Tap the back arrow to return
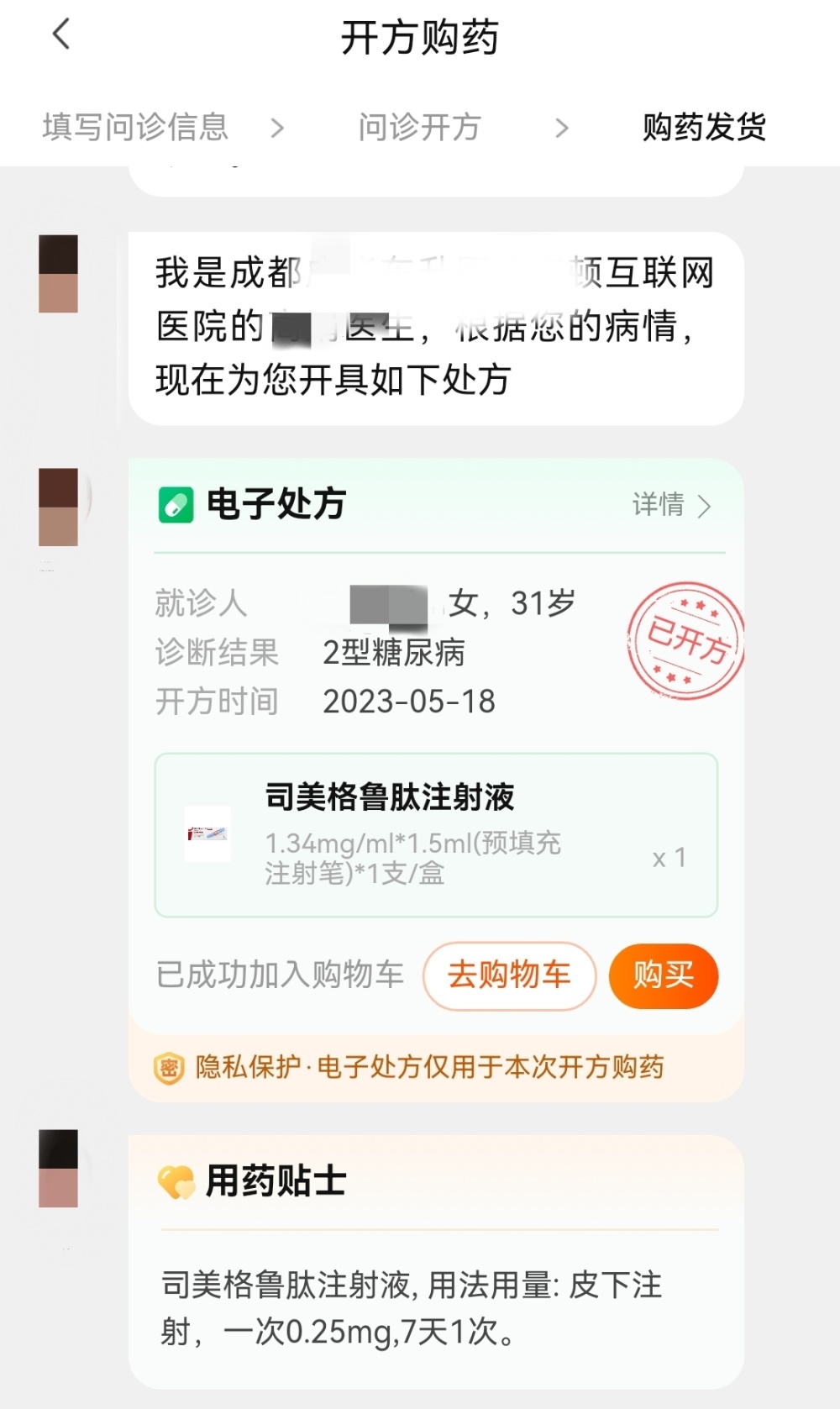 click(59, 35)
